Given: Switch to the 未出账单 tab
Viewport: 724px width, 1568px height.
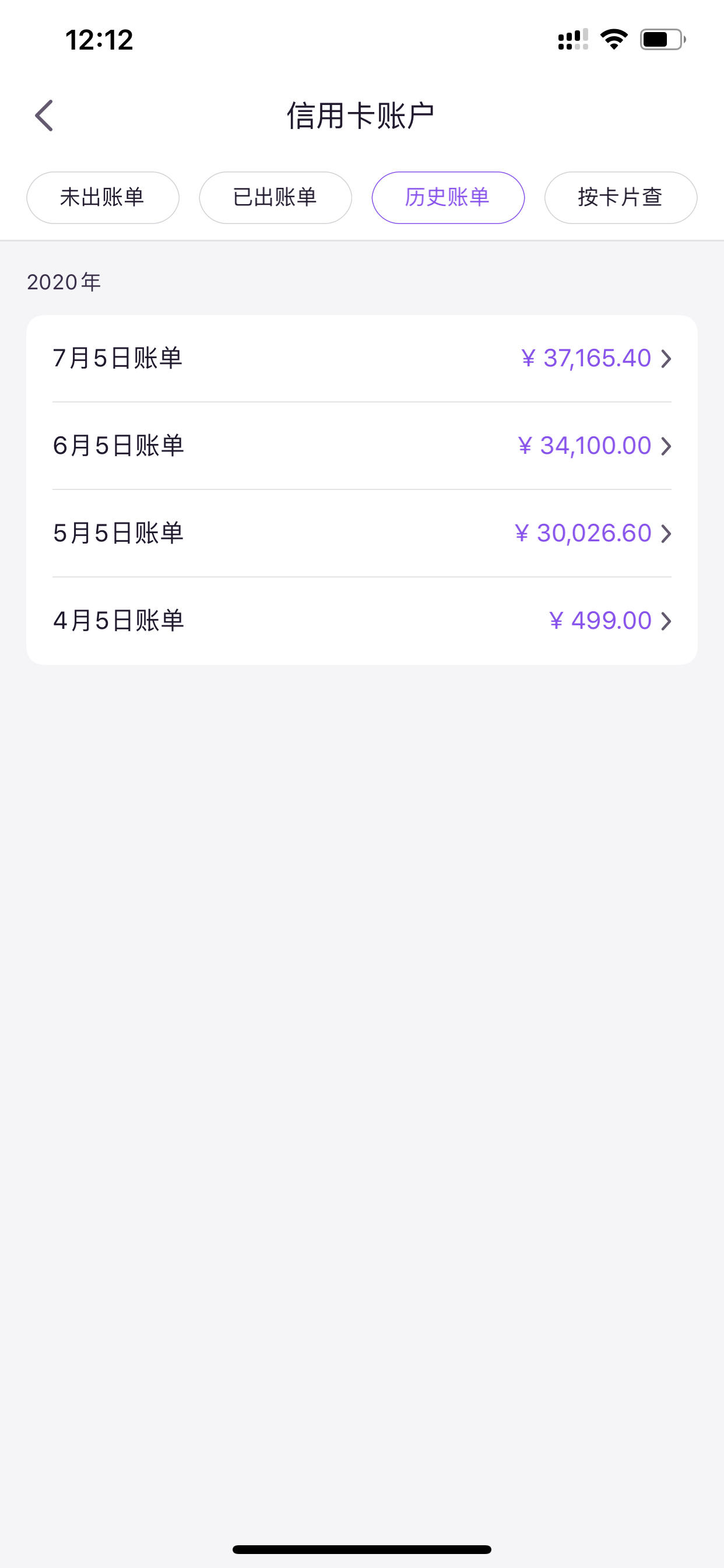Looking at the screenshot, I should tap(103, 198).
